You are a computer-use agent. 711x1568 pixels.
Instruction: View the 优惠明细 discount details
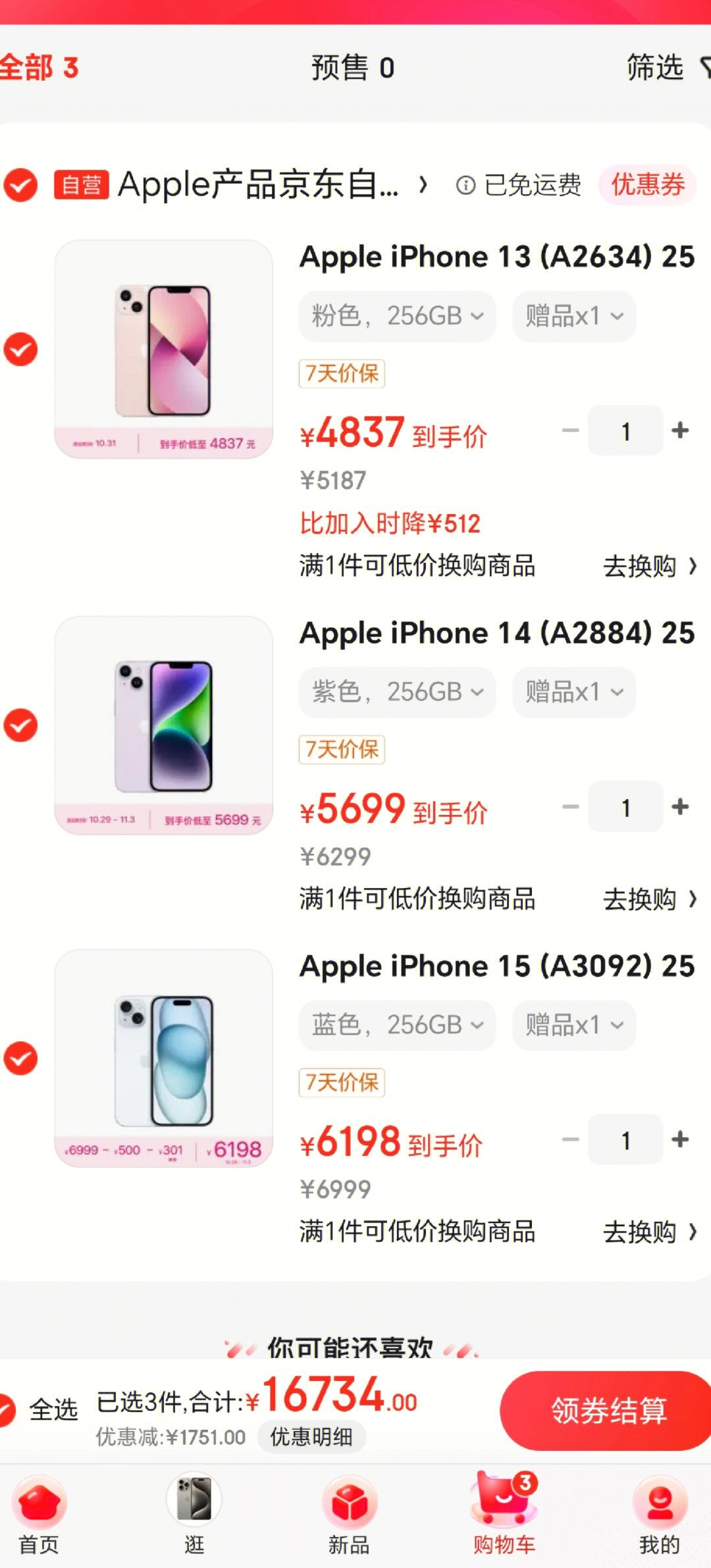(311, 1436)
